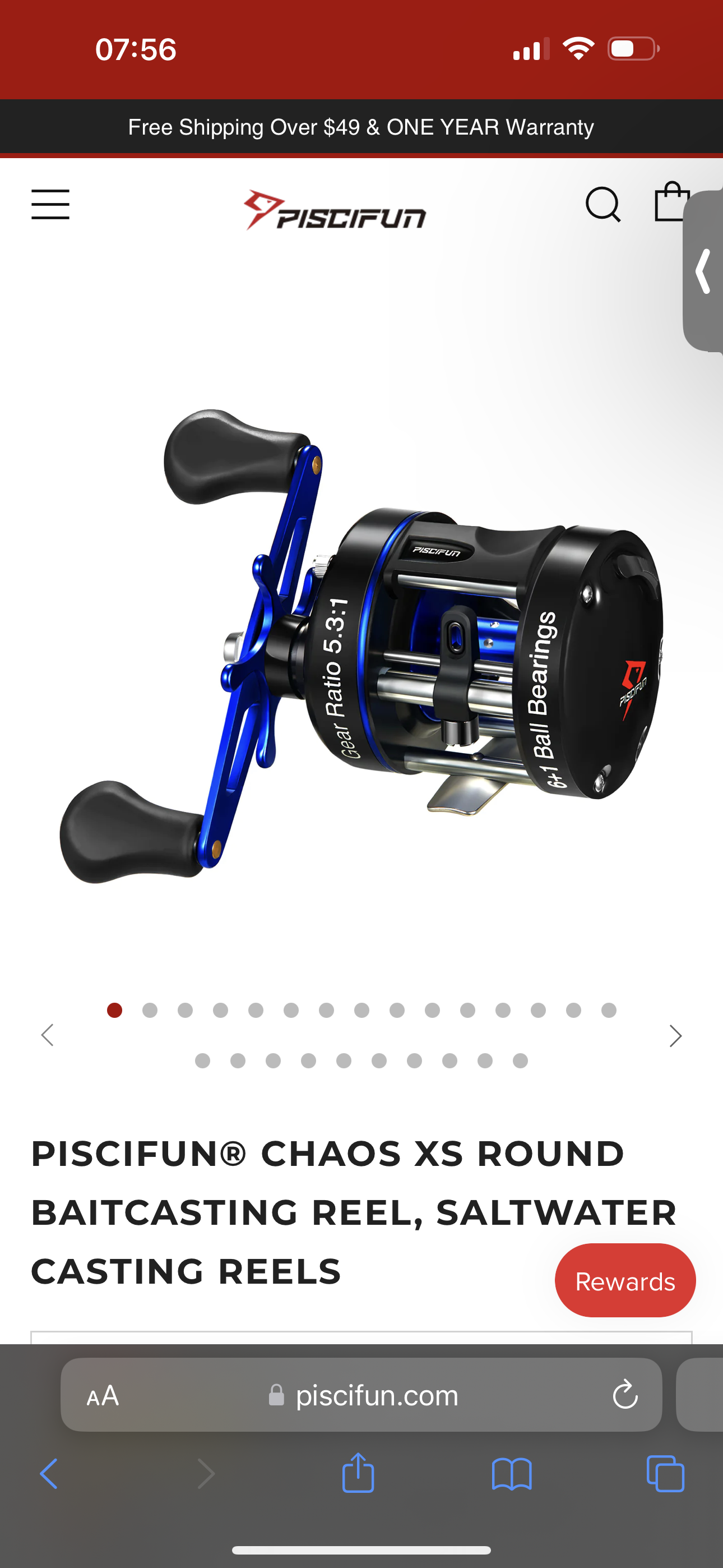
Task: Share this page from Safari
Action: coord(359,1473)
